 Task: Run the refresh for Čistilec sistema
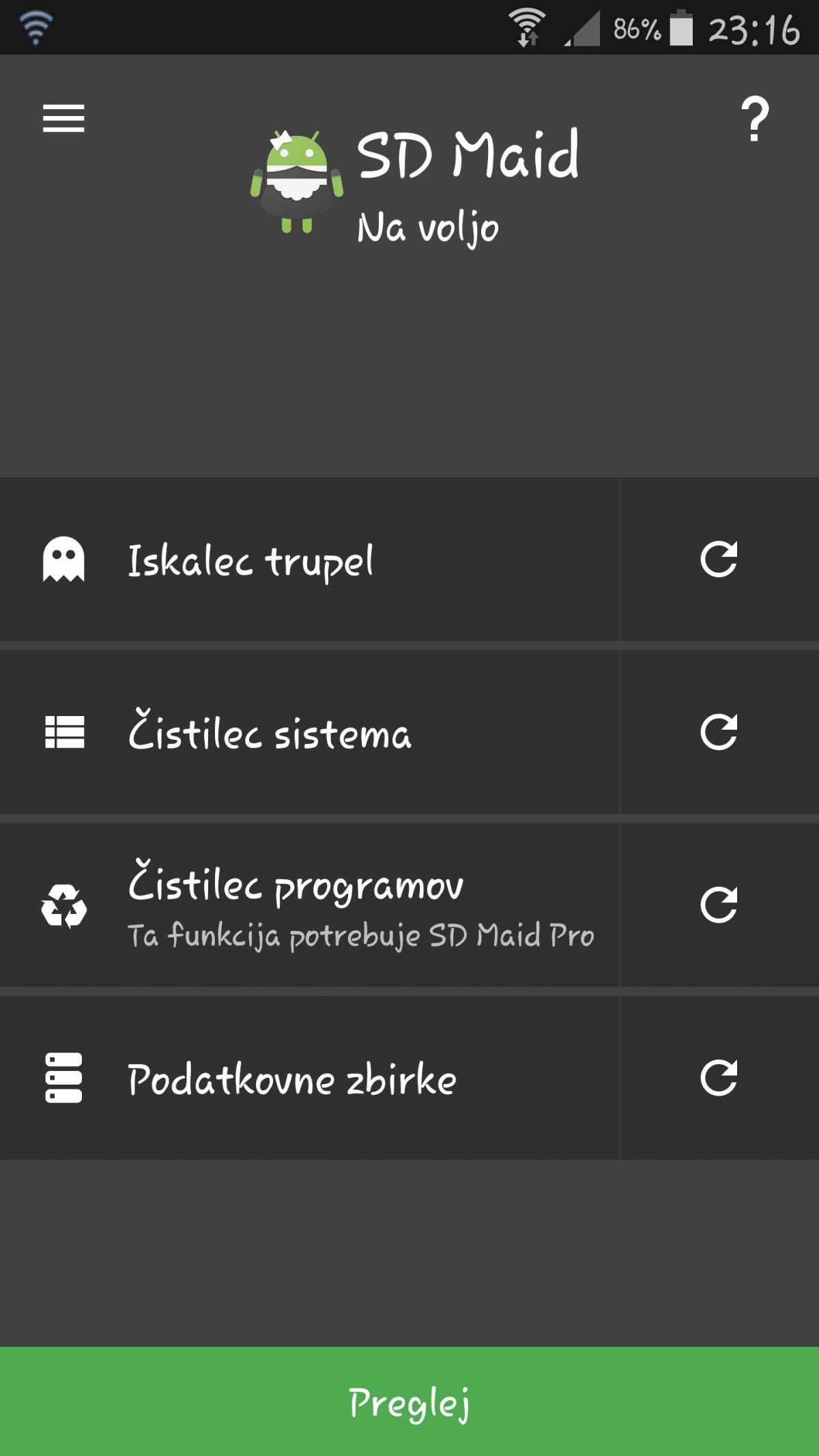[719, 732]
